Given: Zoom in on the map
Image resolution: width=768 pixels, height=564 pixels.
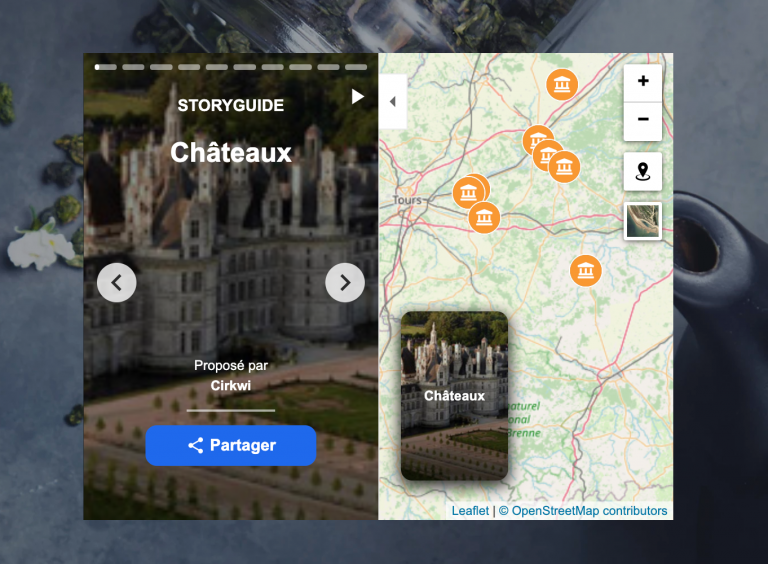Looking at the screenshot, I should tap(642, 82).
